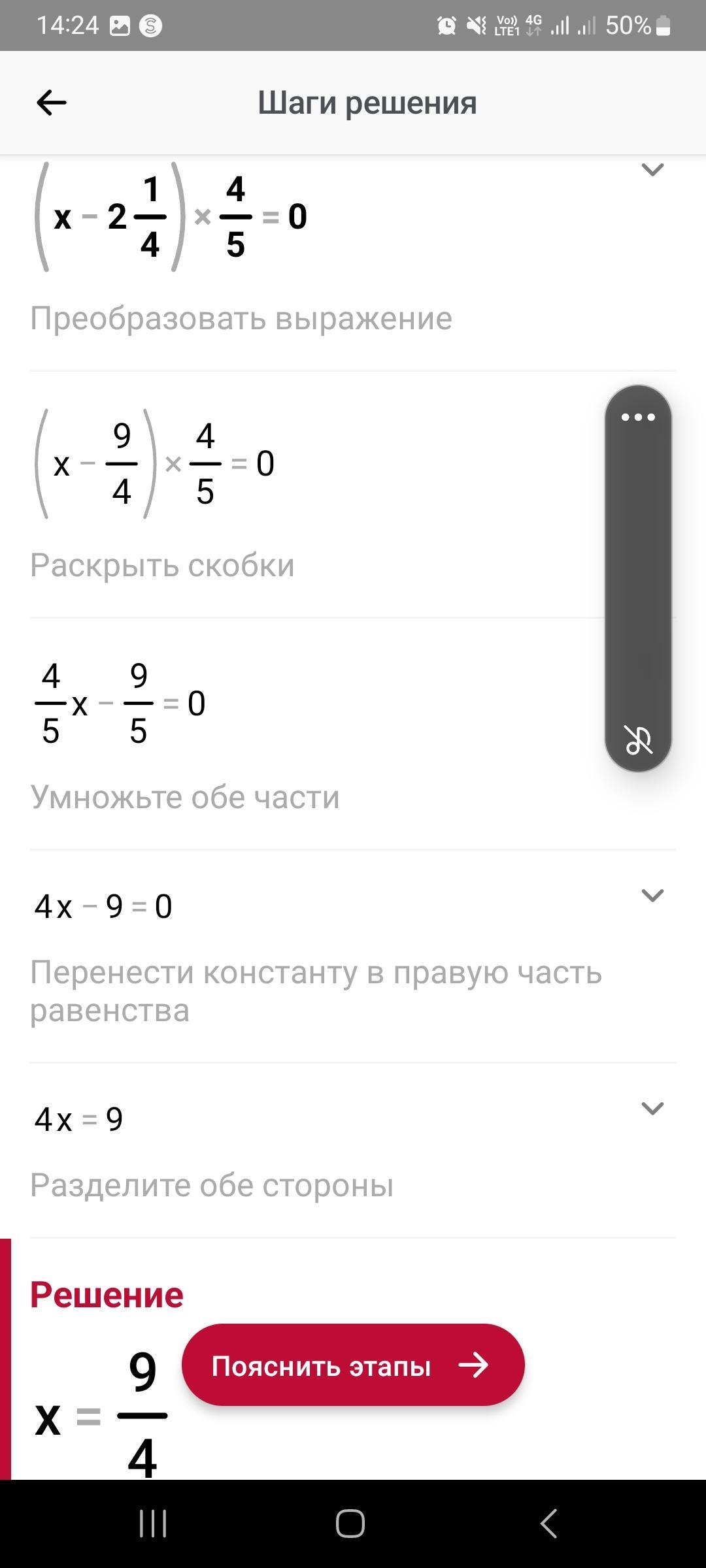Expand the 'Разделите обе стороны' step
This screenshot has width=706, height=1568.
[x=652, y=1108]
